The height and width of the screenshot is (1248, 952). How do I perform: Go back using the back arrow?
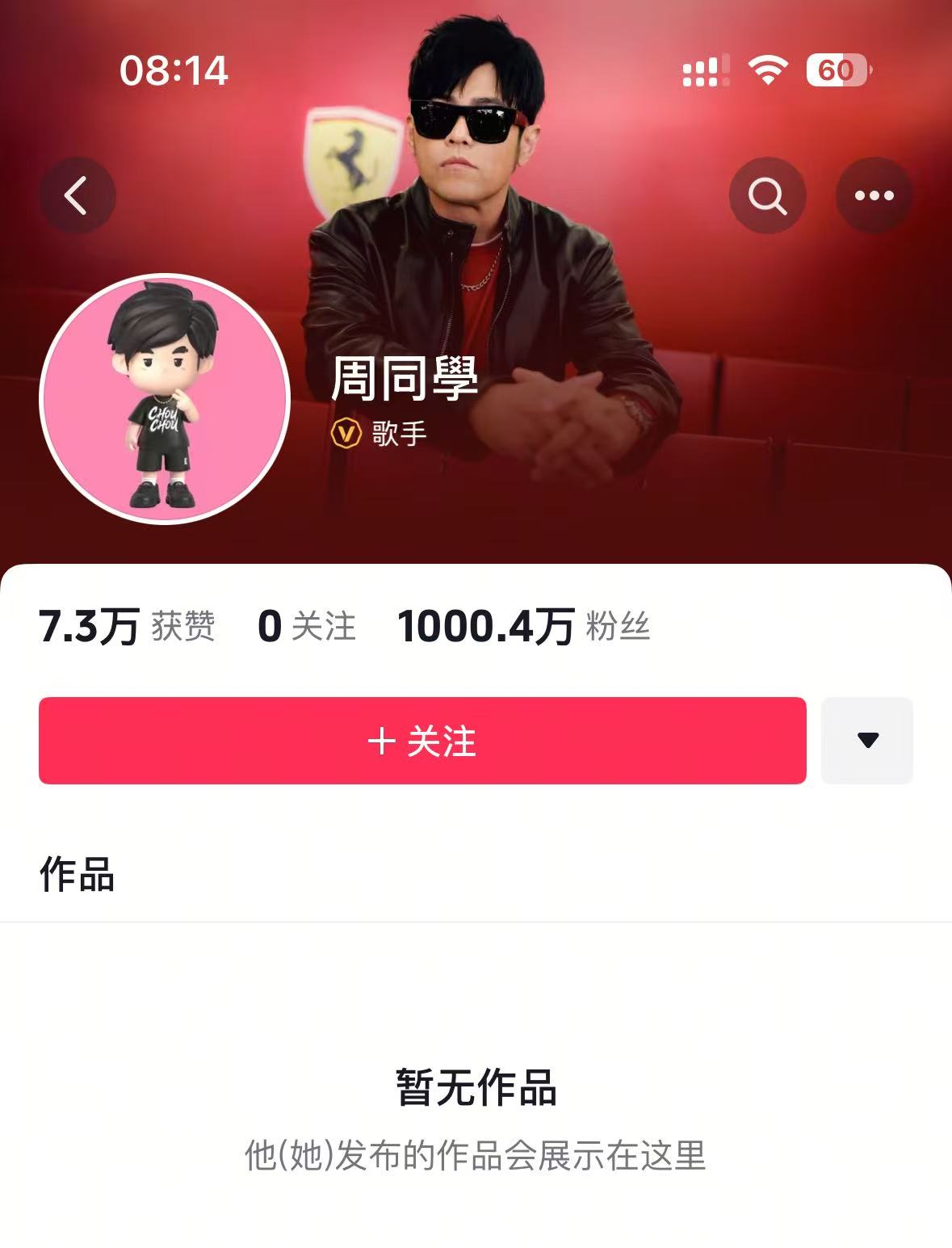77,195
